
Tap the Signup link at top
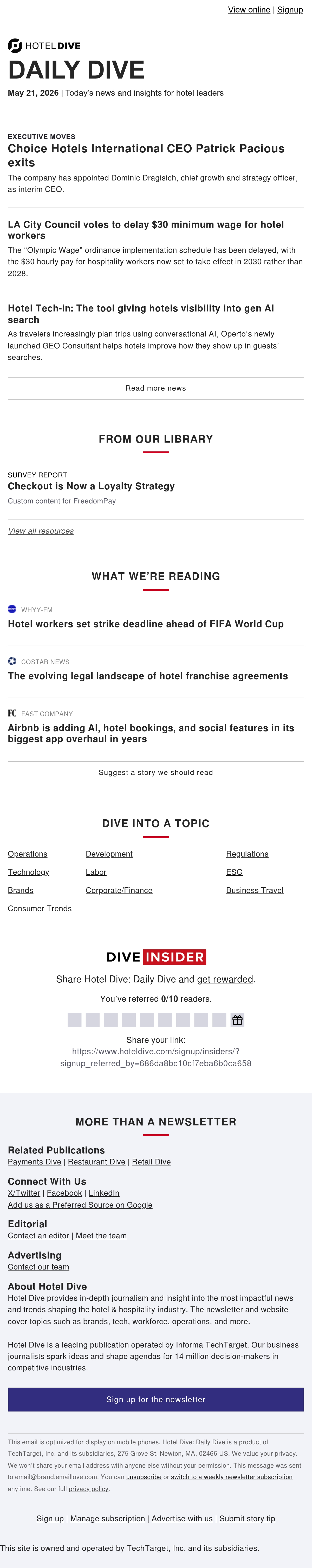tap(290, 10)
